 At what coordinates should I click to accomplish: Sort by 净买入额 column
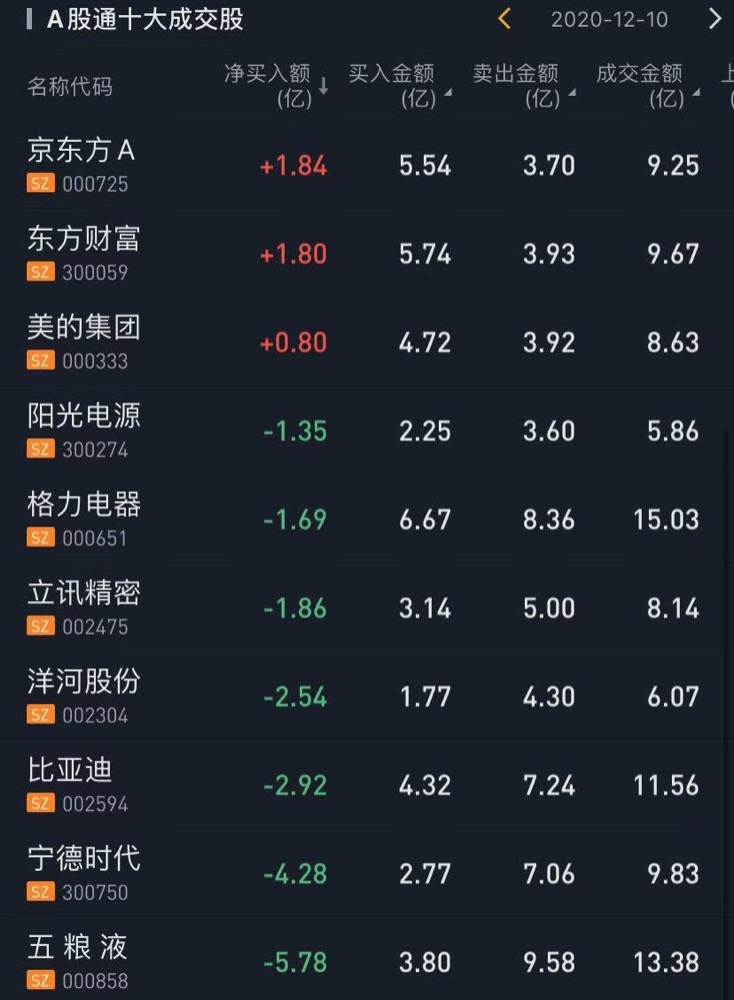(x=274, y=86)
